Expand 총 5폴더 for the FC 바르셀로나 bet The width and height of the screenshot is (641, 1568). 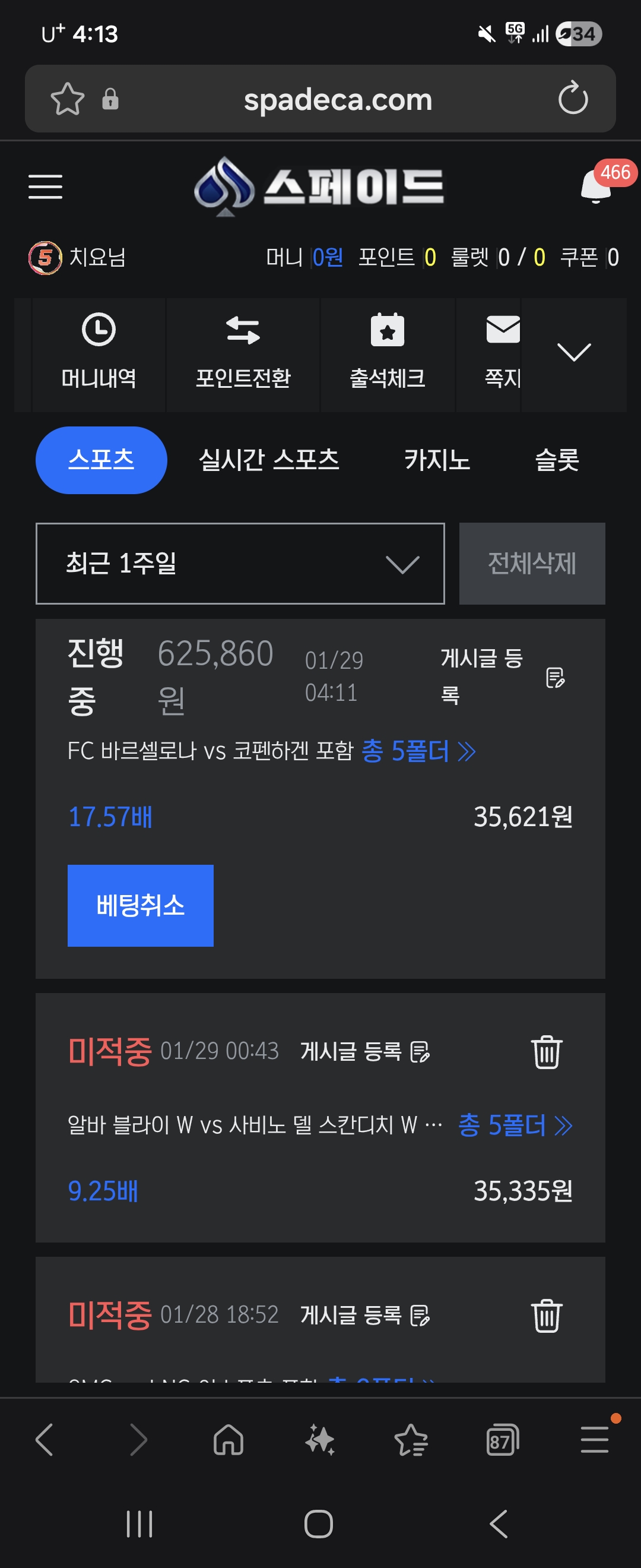pos(418,751)
